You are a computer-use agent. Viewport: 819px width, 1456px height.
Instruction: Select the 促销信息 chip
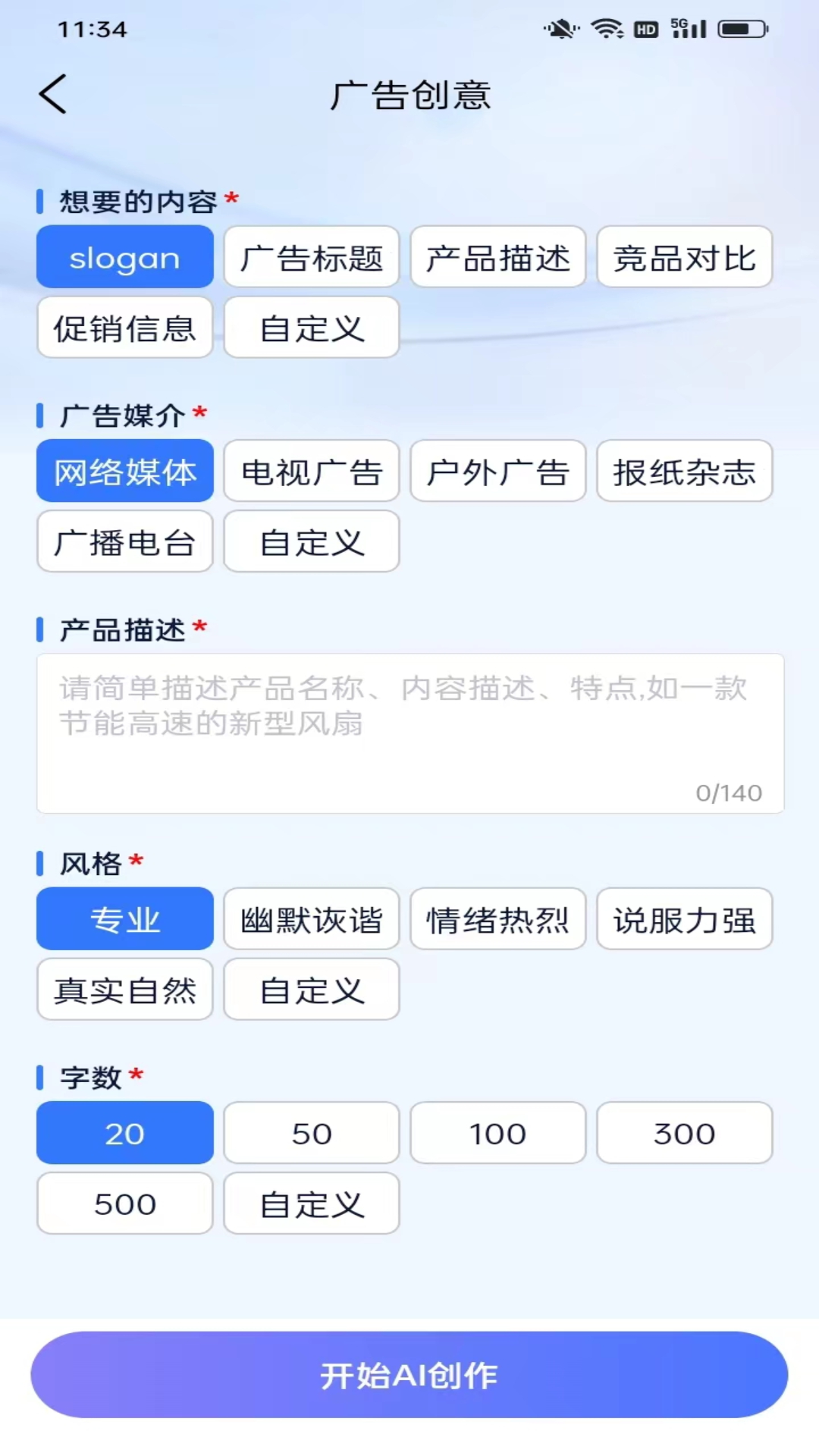[x=125, y=328]
